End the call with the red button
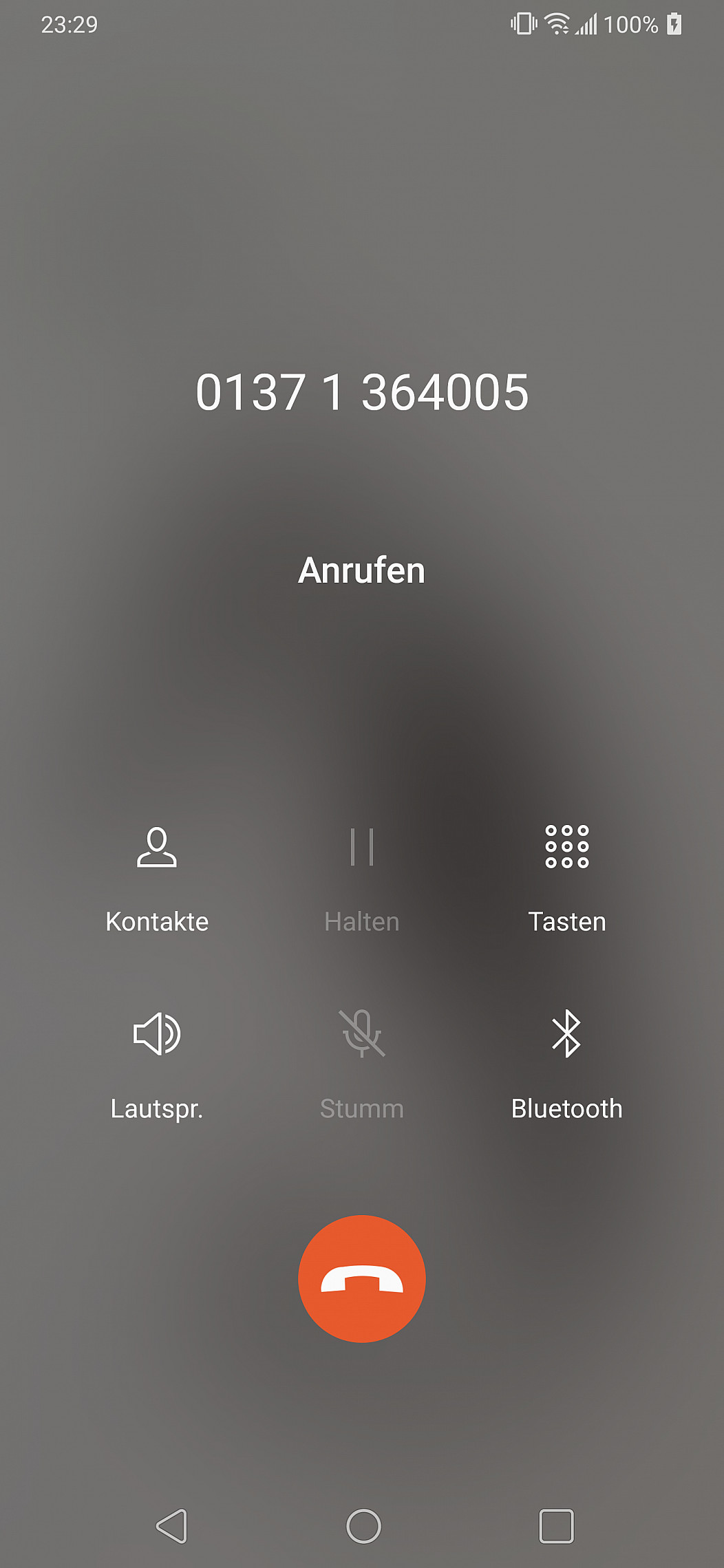This screenshot has height=1568, width=724. point(362,1278)
